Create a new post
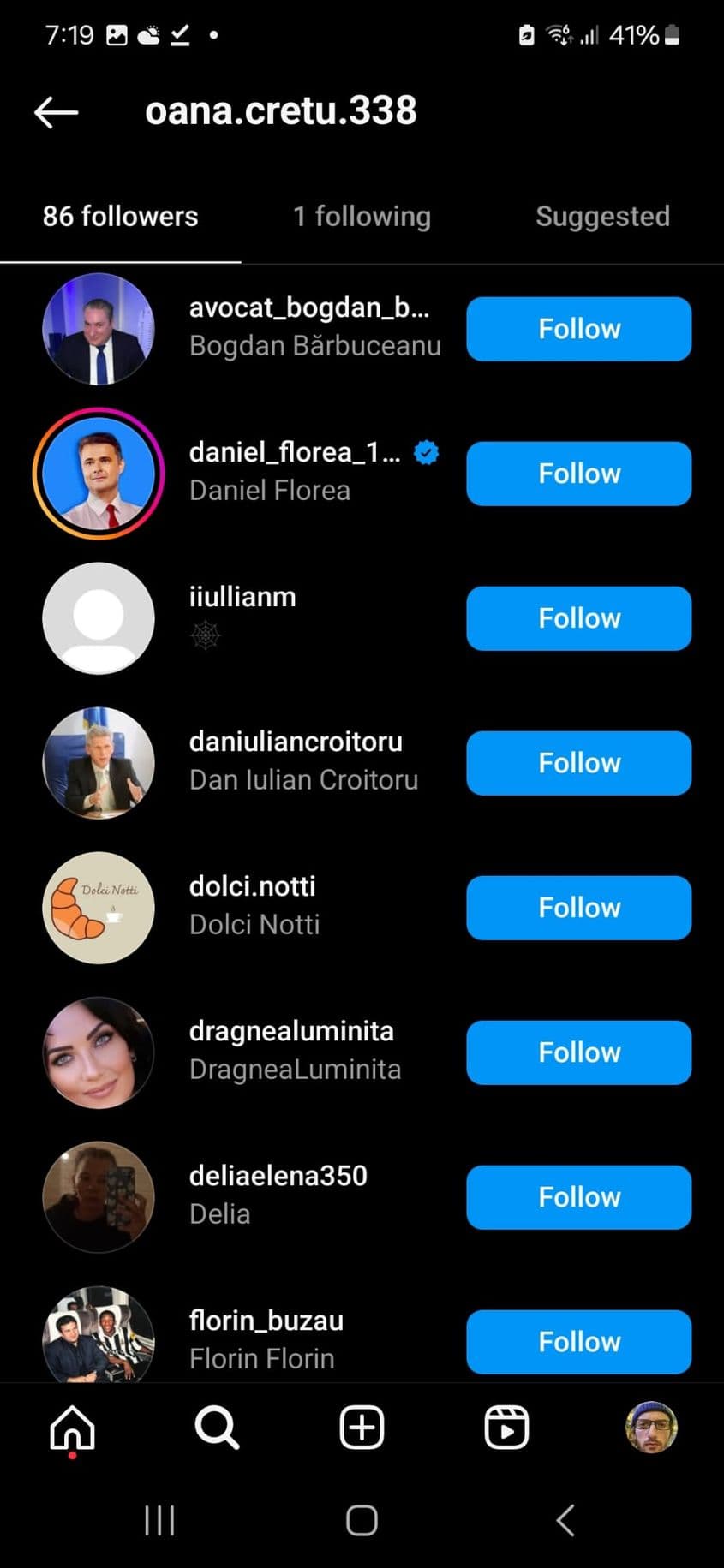This screenshot has width=724, height=1568. (362, 1428)
